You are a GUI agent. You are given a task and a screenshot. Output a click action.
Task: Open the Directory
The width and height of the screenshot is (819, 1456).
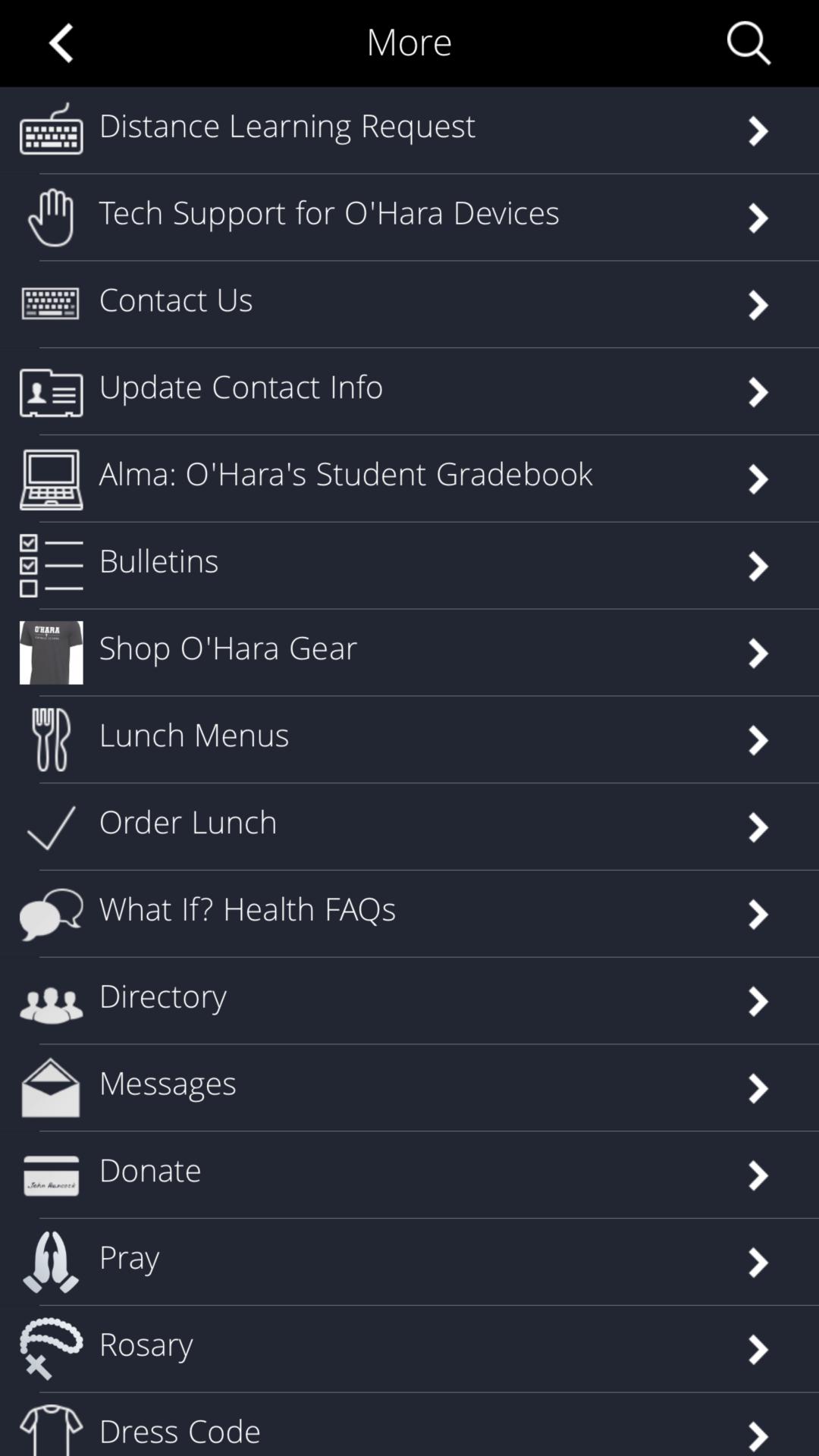click(409, 1001)
